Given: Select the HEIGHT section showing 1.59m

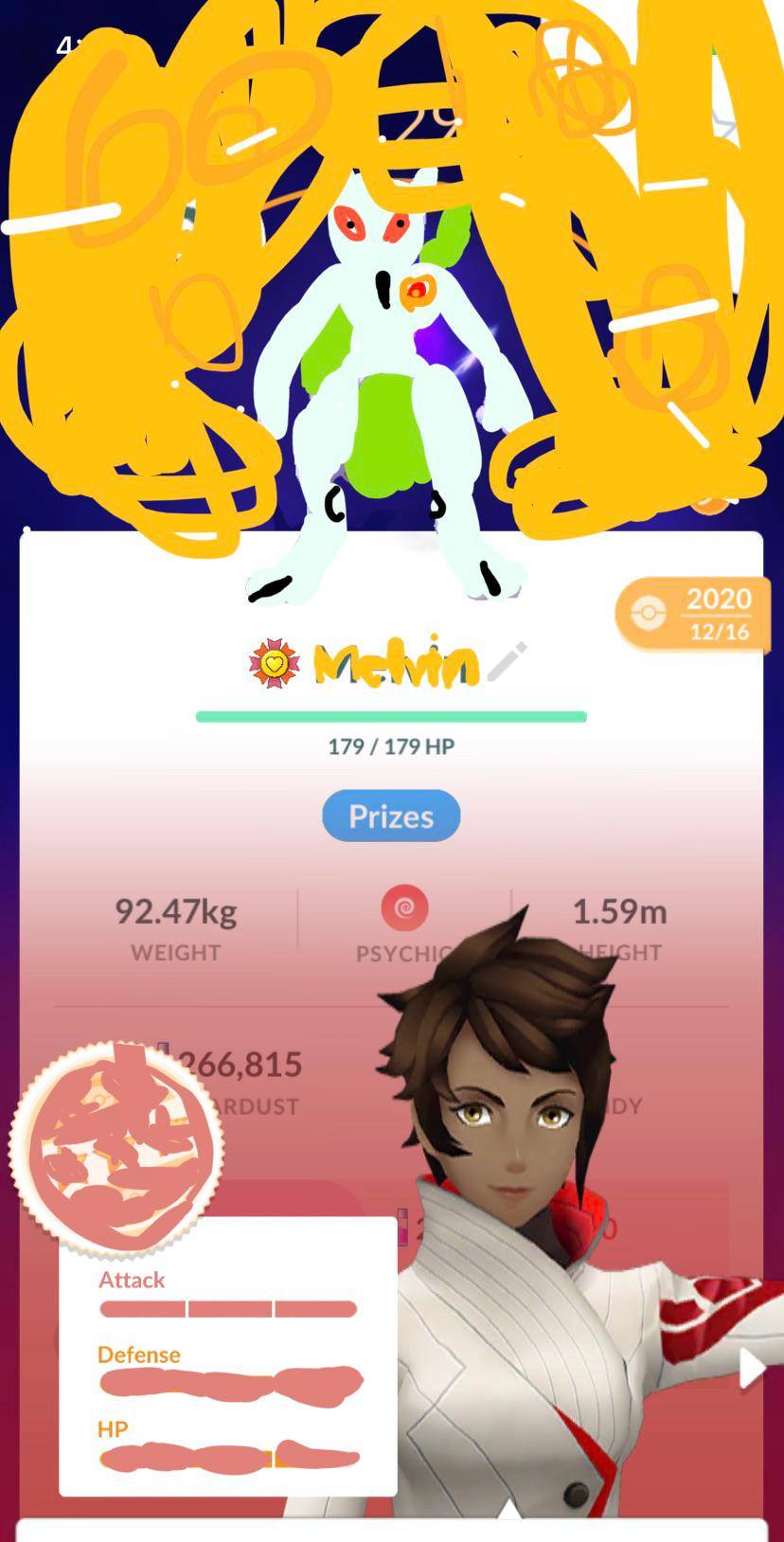Looking at the screenshot, I should pyautogui.click(x=620, y=926).
